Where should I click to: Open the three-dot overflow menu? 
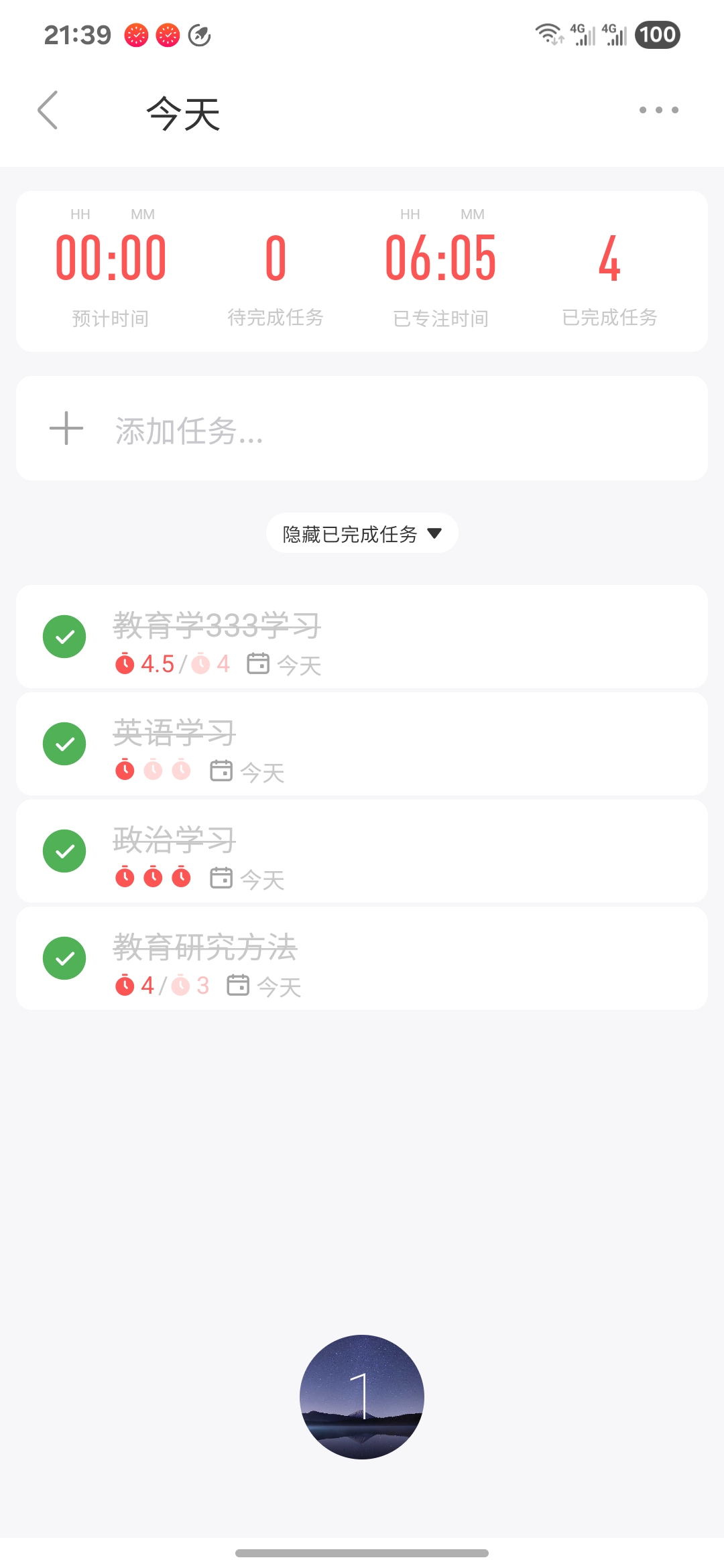658,110
